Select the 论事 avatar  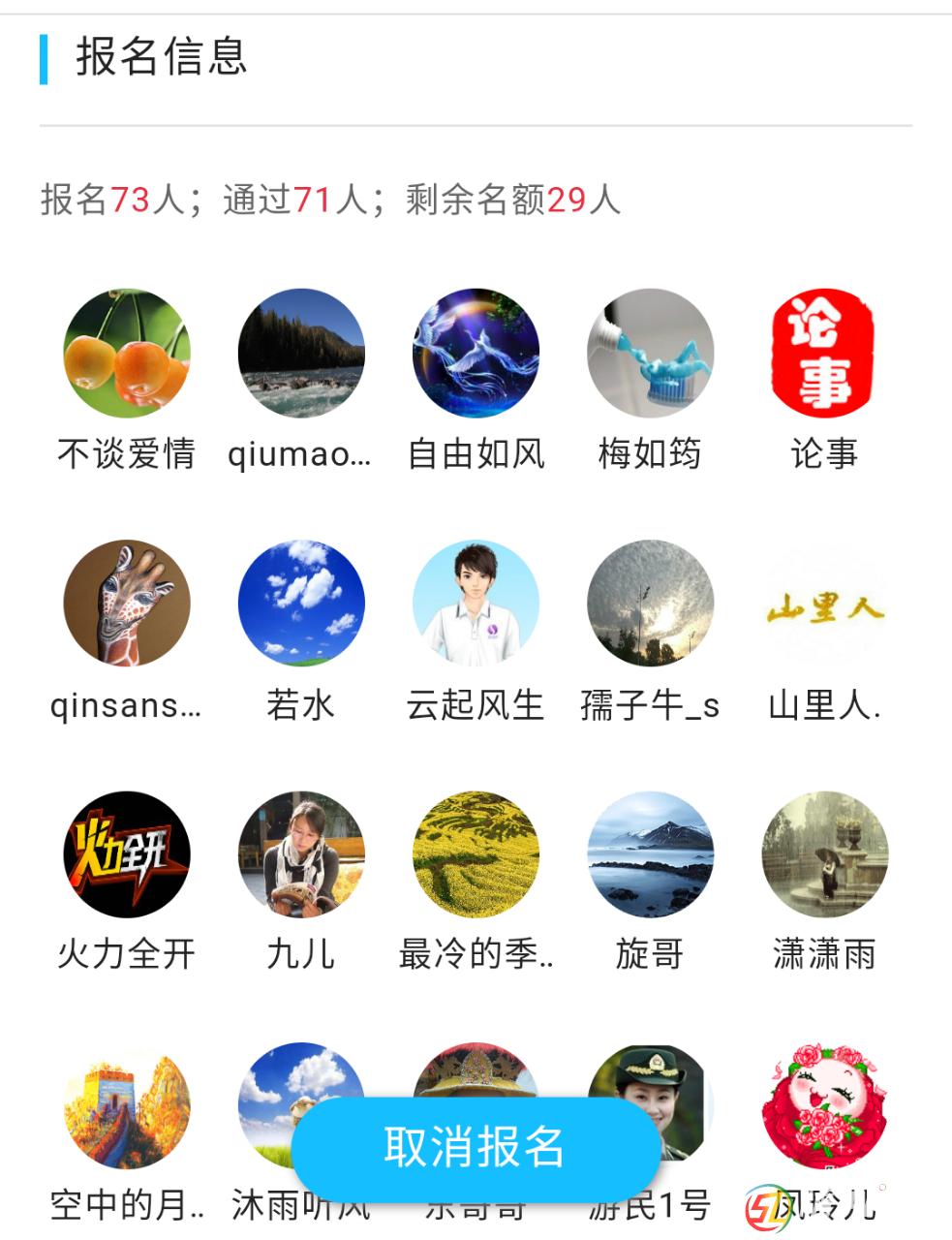[824, 354]
